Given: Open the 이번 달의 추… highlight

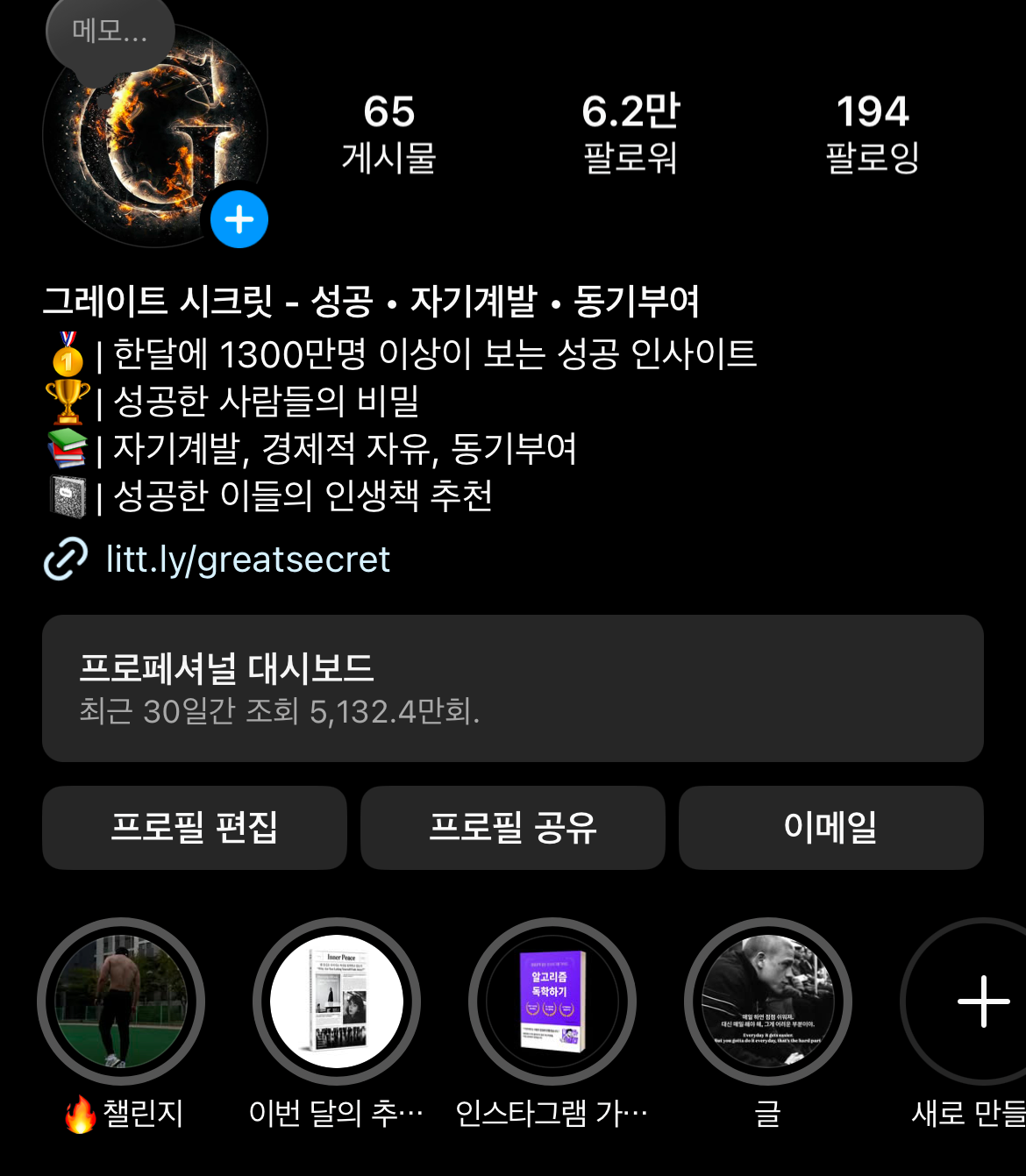Looking at the screenshot, I should (x=337, y=1001).
